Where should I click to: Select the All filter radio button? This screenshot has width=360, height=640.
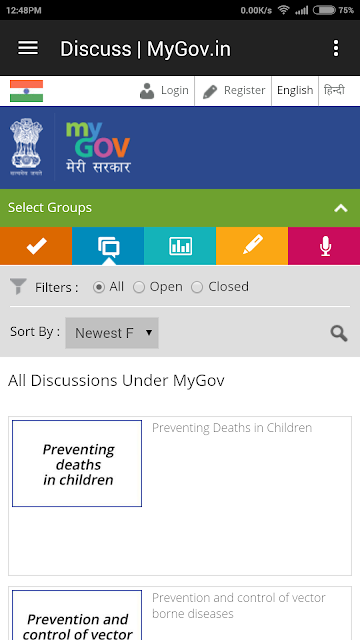(98, 287)
